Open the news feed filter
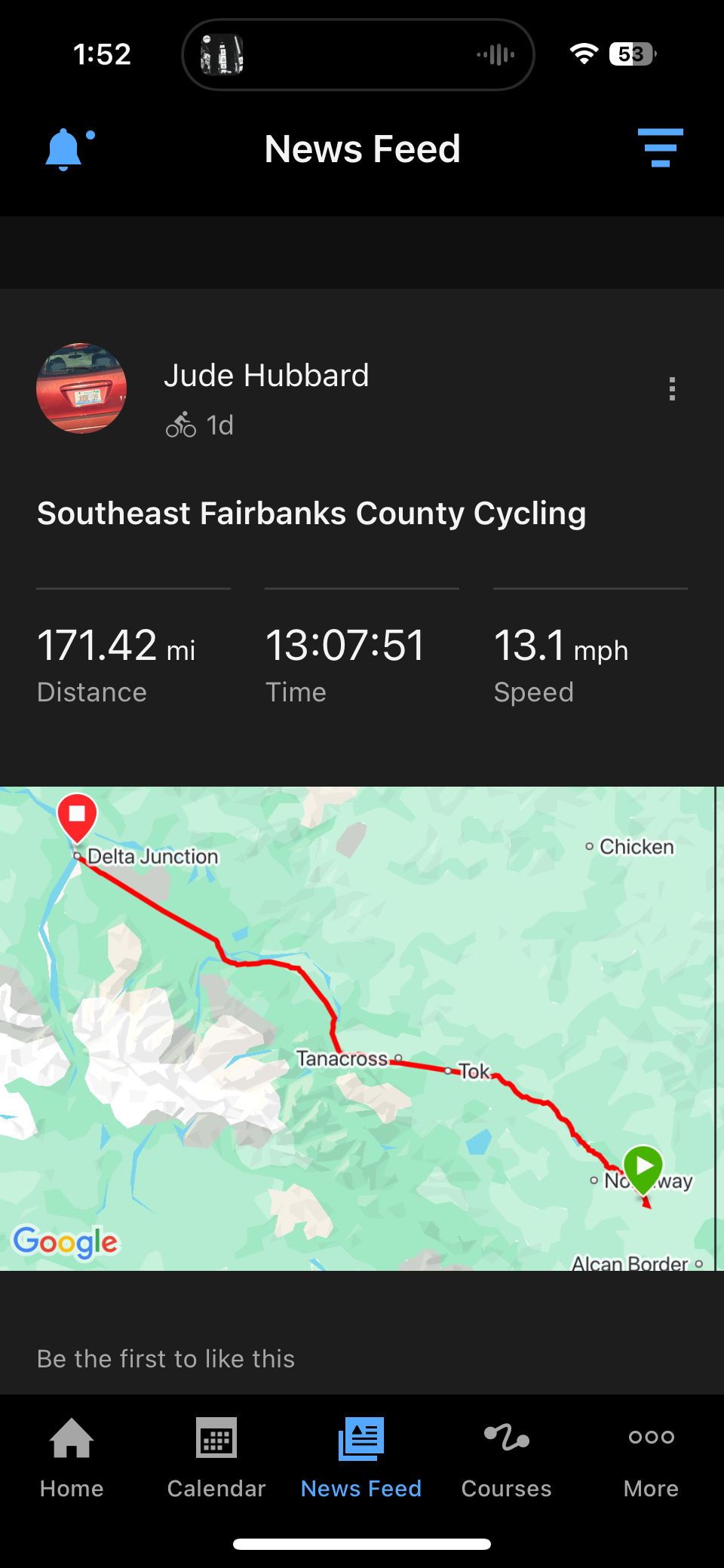This screenshot has height=1568, width=724. (660, 148)
